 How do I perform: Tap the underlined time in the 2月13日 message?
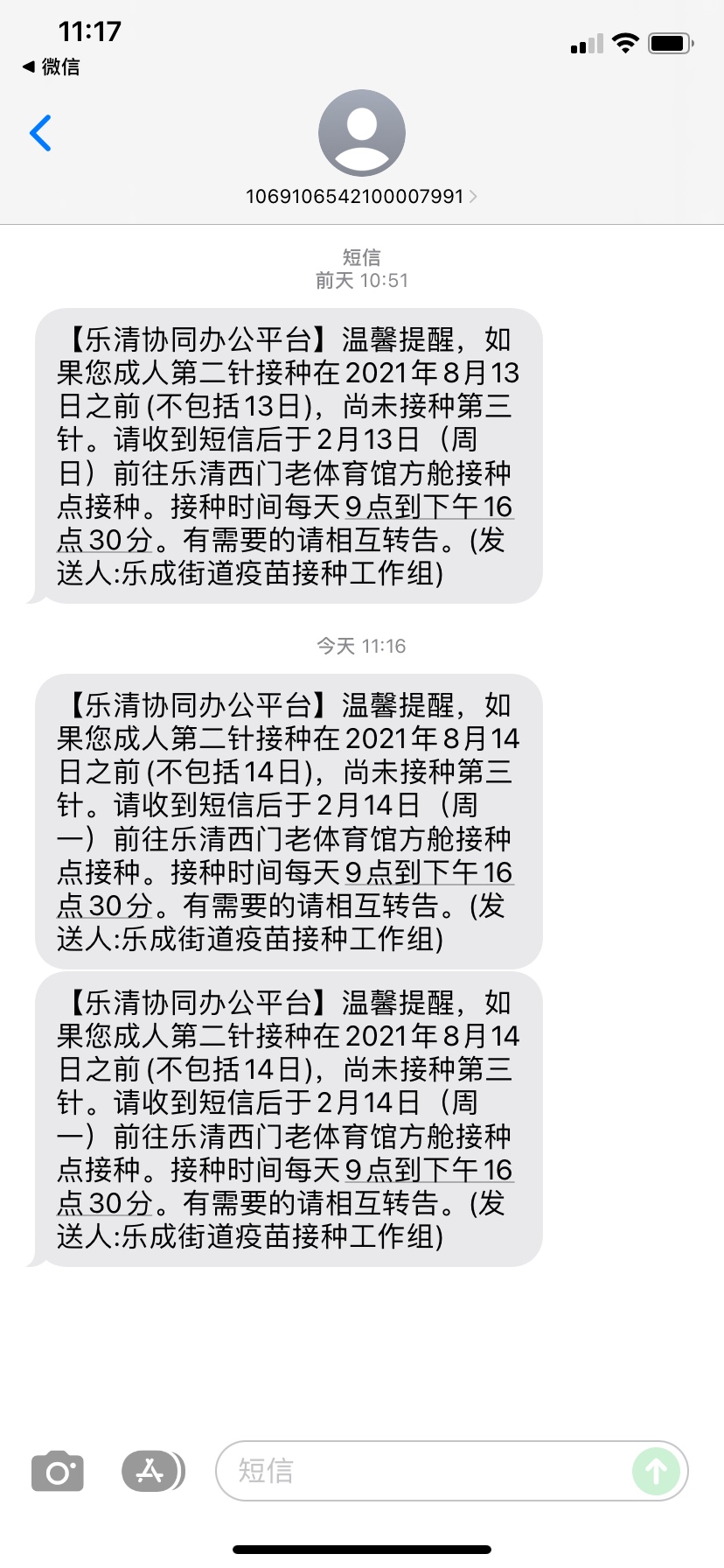[428, 507]
